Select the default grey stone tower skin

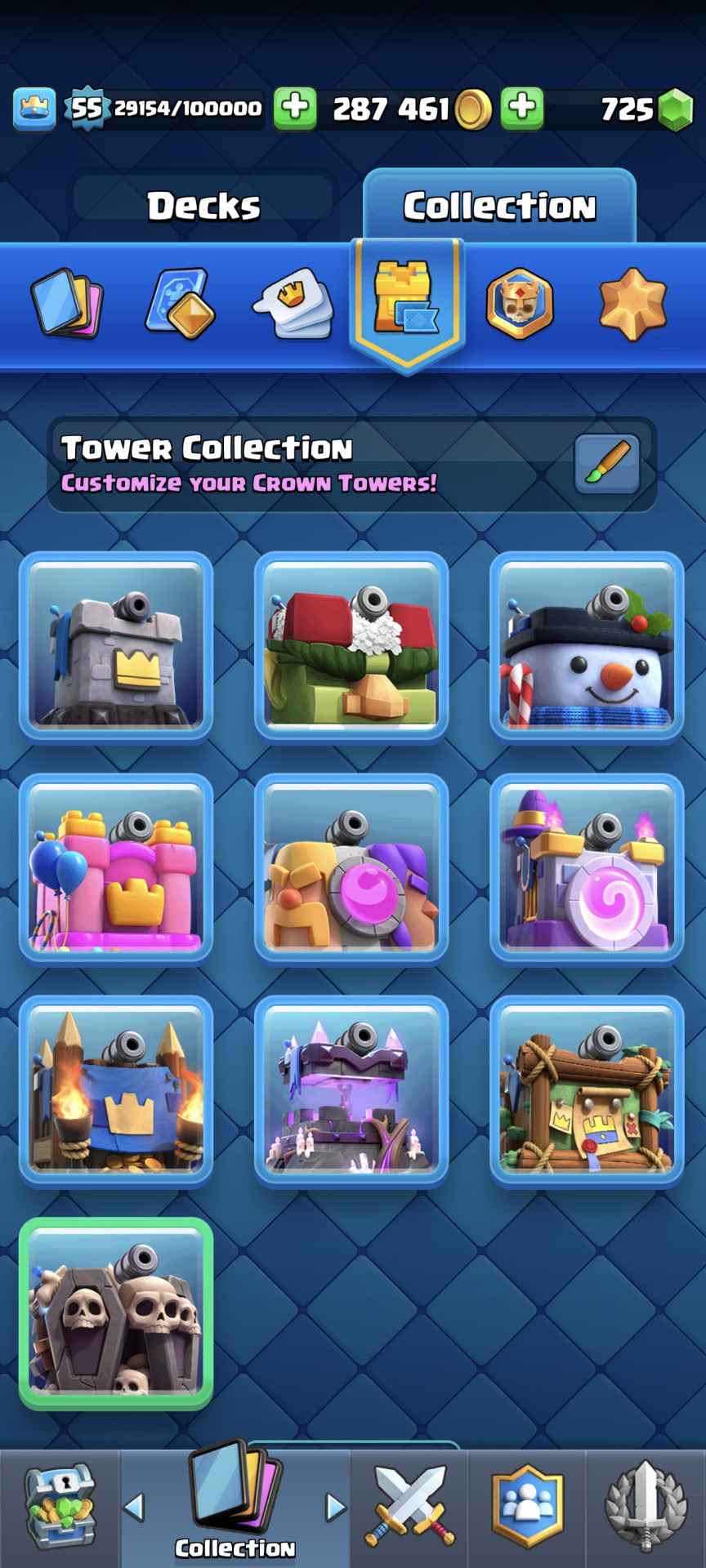point(116,646)
